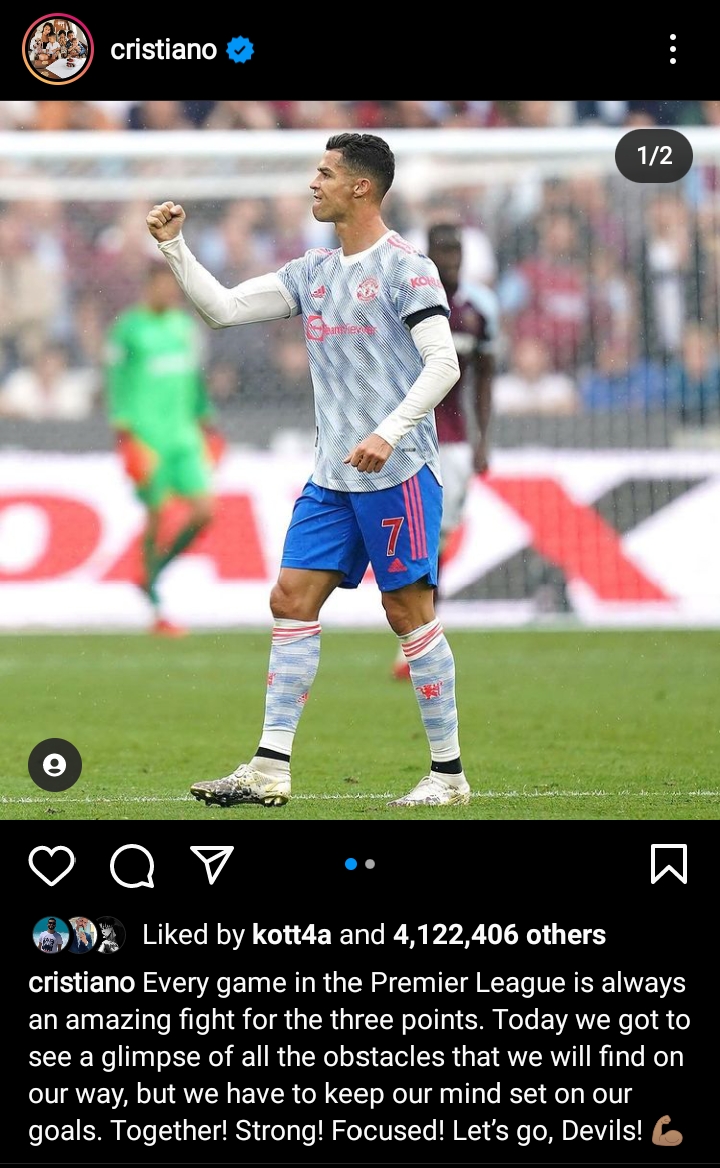Show tagged people on the photo

coord(55,765)
